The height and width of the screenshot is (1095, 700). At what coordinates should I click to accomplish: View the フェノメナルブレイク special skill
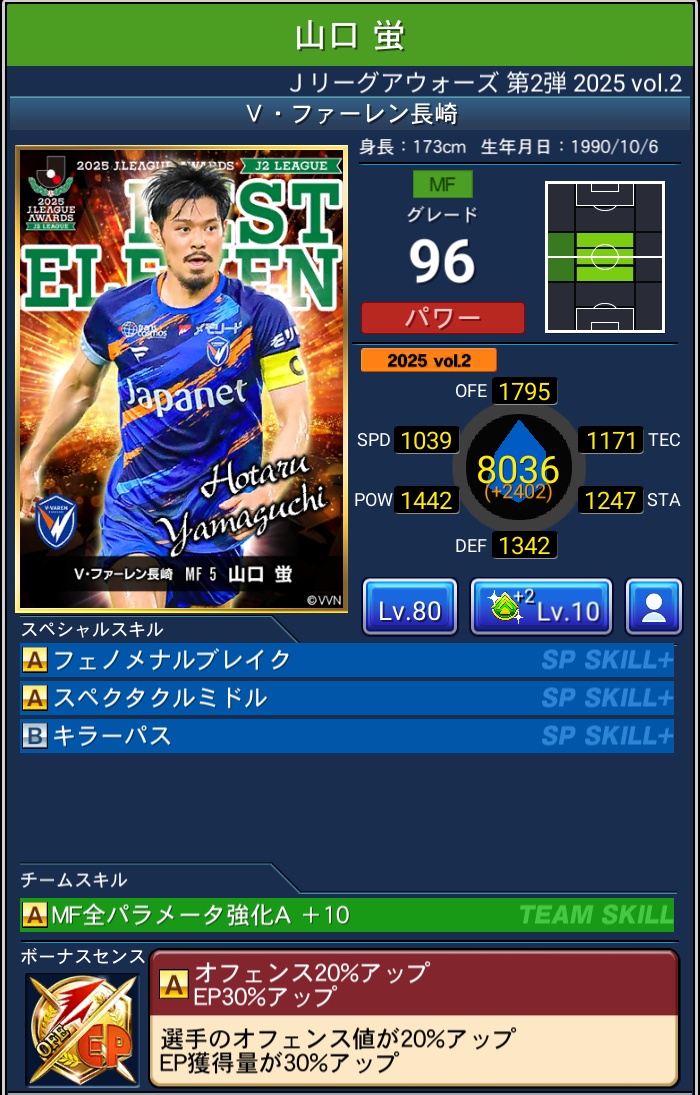(346, 660)
